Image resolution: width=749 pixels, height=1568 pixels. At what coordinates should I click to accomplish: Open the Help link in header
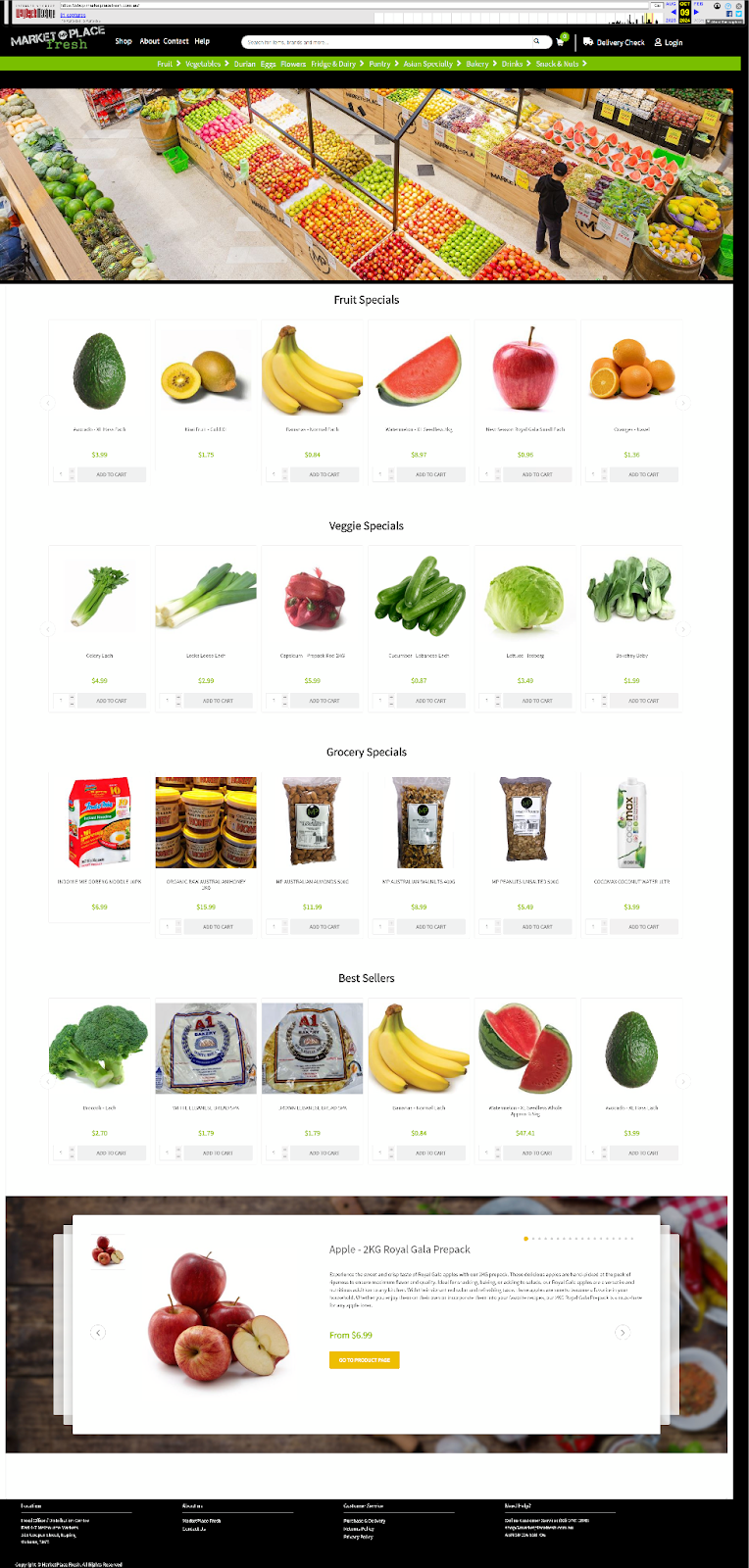pos(202,41)
